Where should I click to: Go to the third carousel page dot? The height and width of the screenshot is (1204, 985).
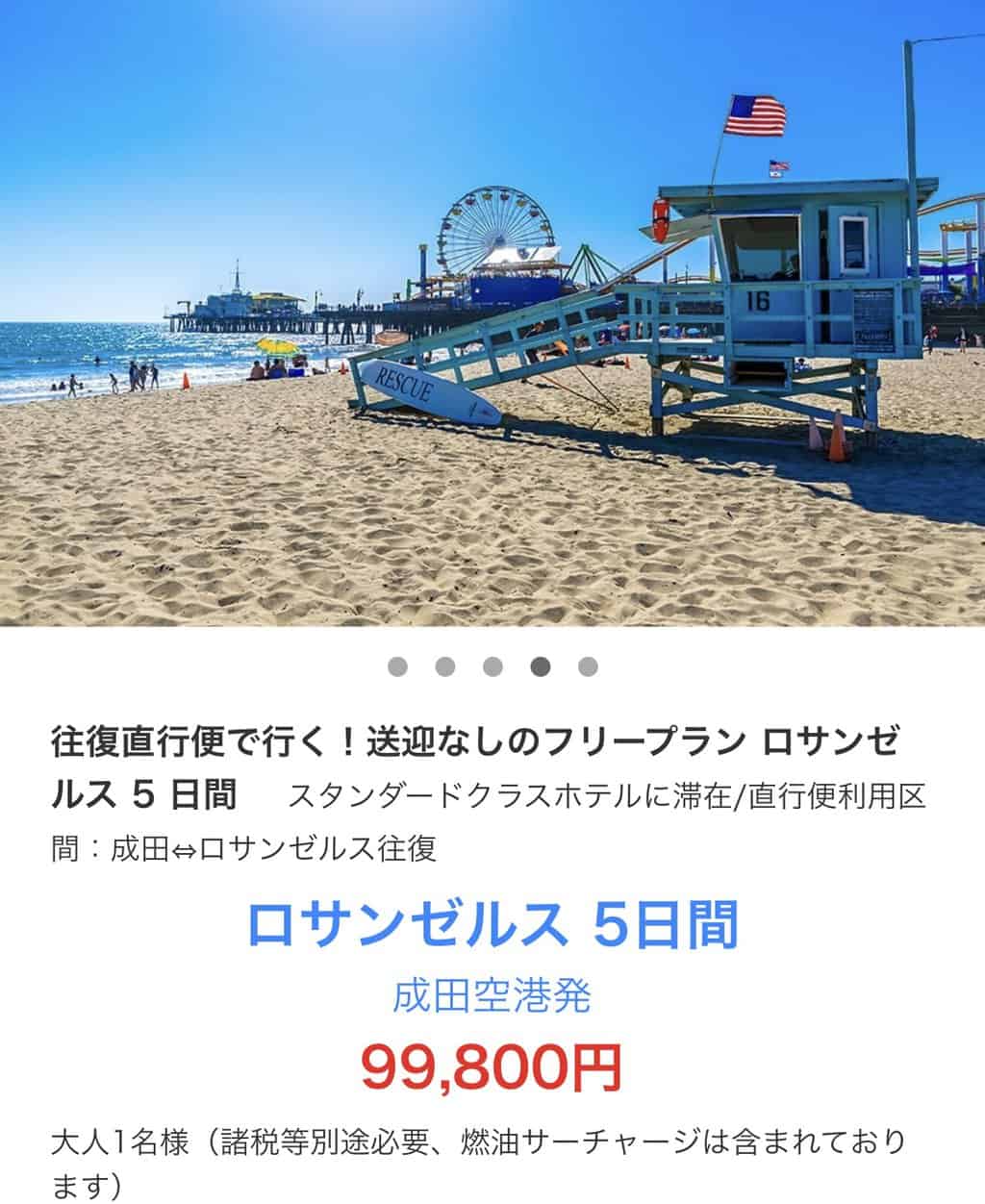[x=492, y=666]
